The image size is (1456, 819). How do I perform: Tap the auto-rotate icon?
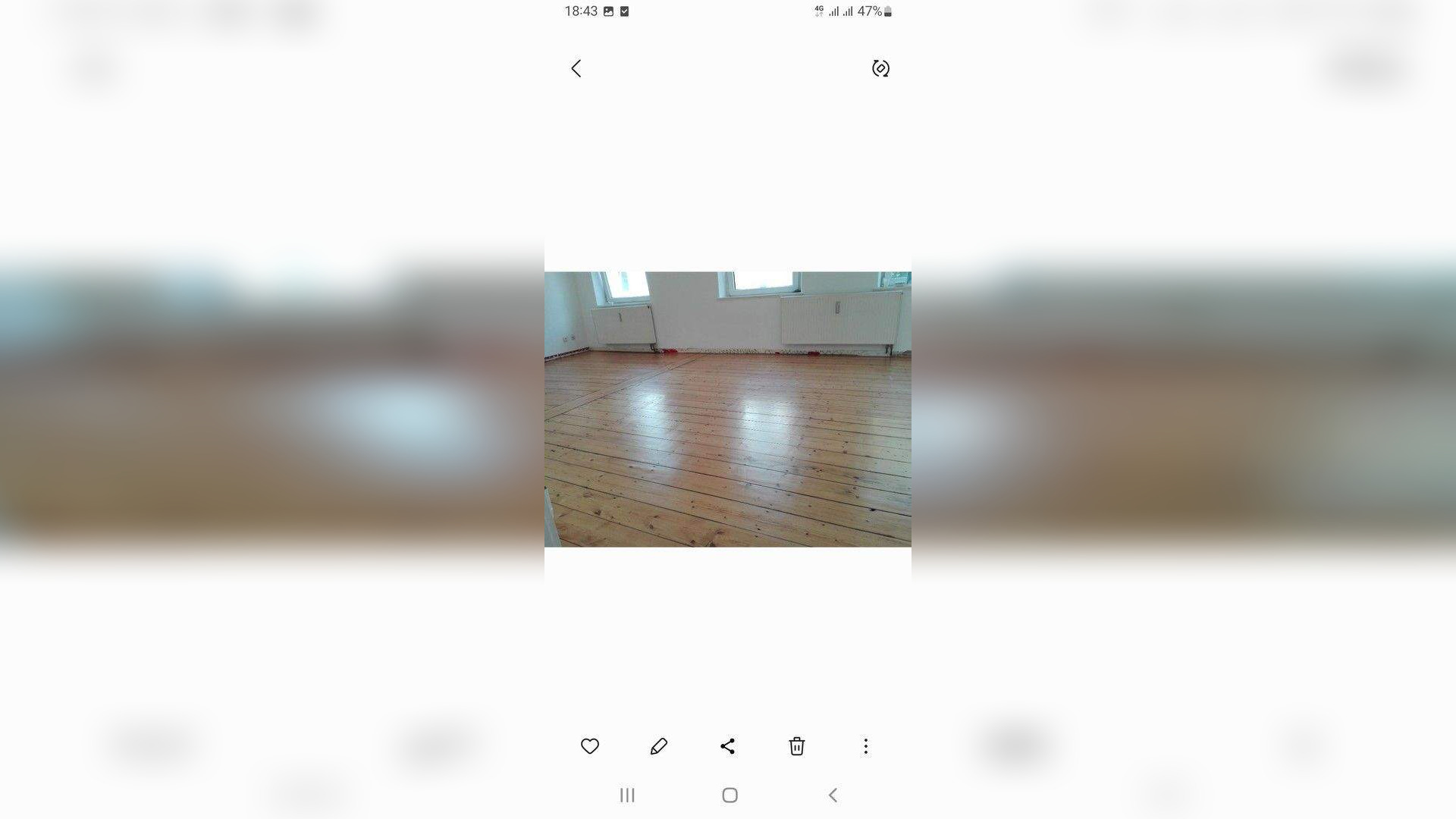coord(880,69)
